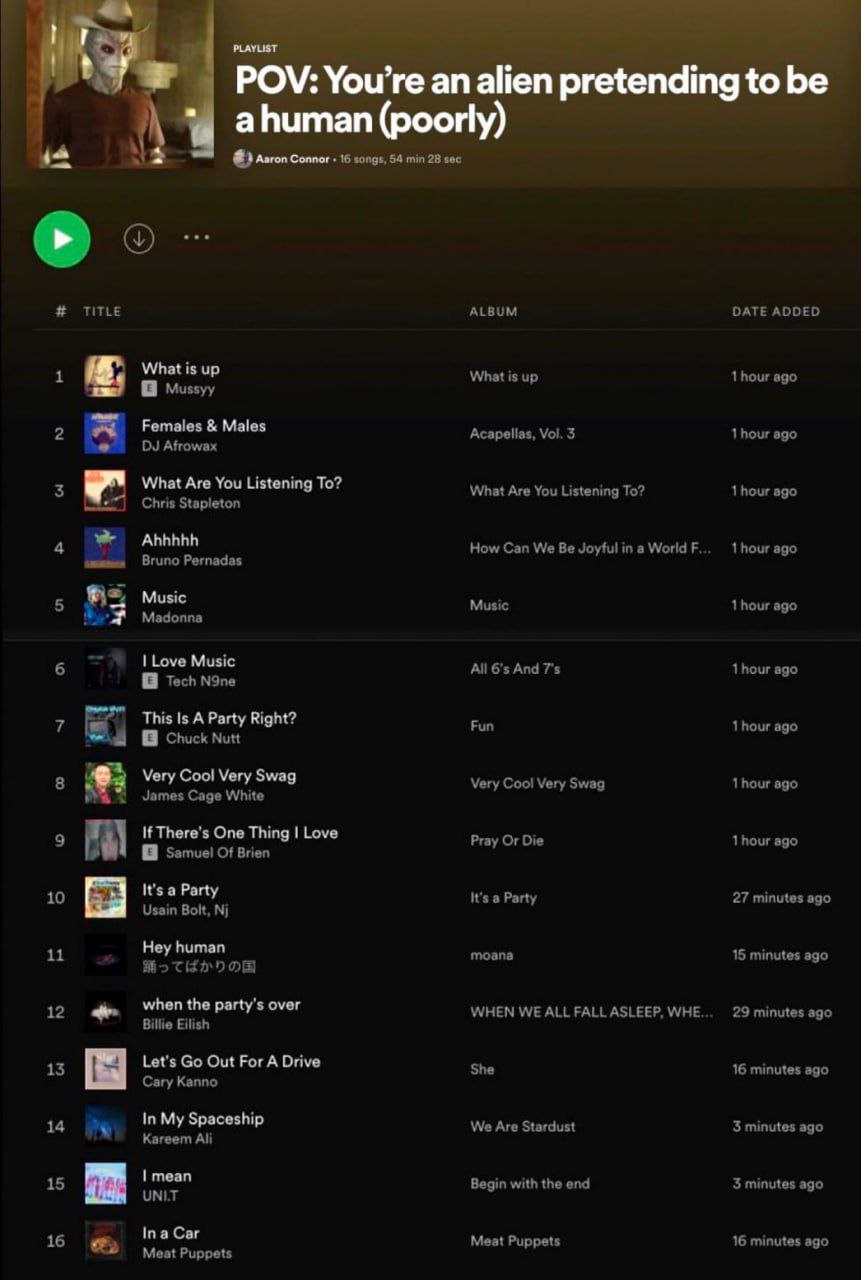
Task: Play Very Cool Very Swag track
Action: 218,775
